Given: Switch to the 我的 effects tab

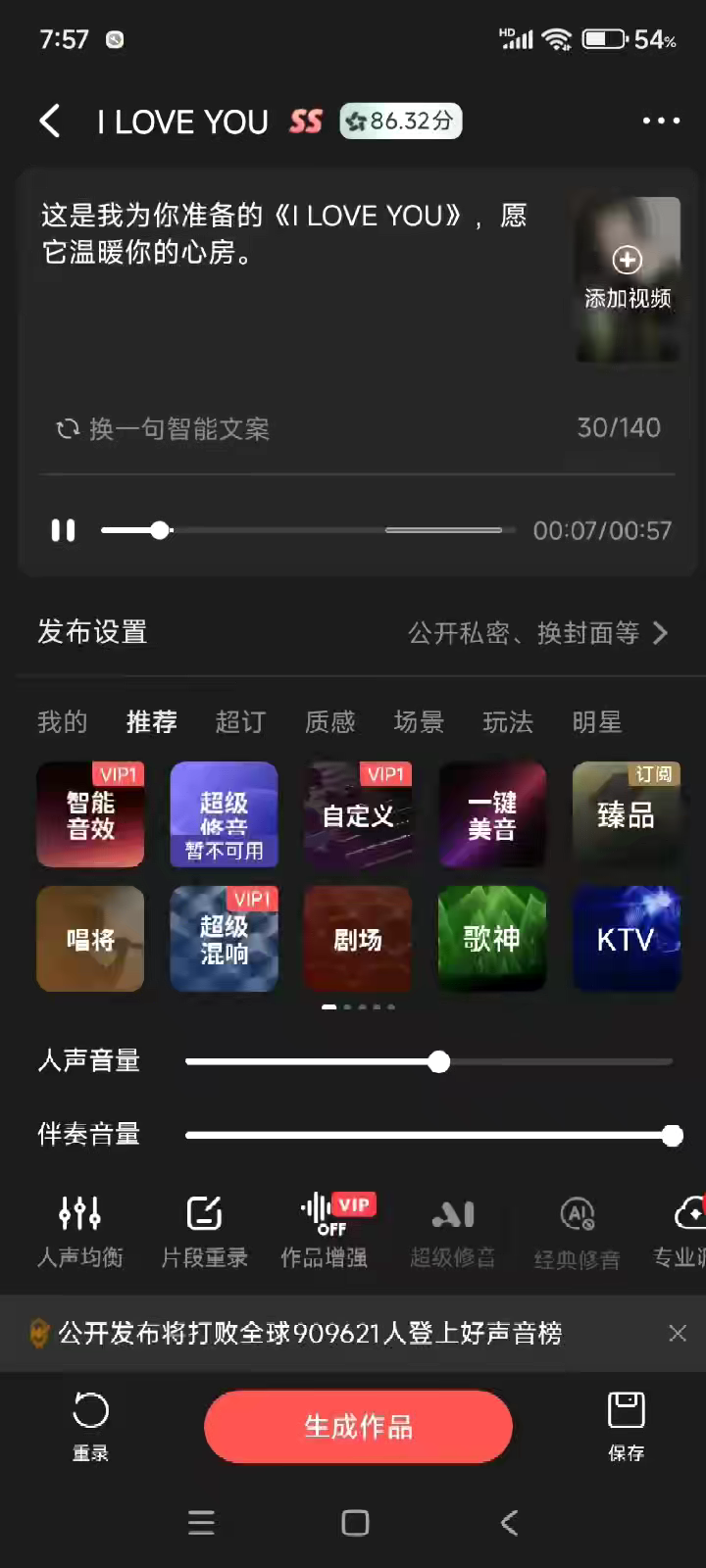Looking at the screenshot, I should click(x=62, y=722).
